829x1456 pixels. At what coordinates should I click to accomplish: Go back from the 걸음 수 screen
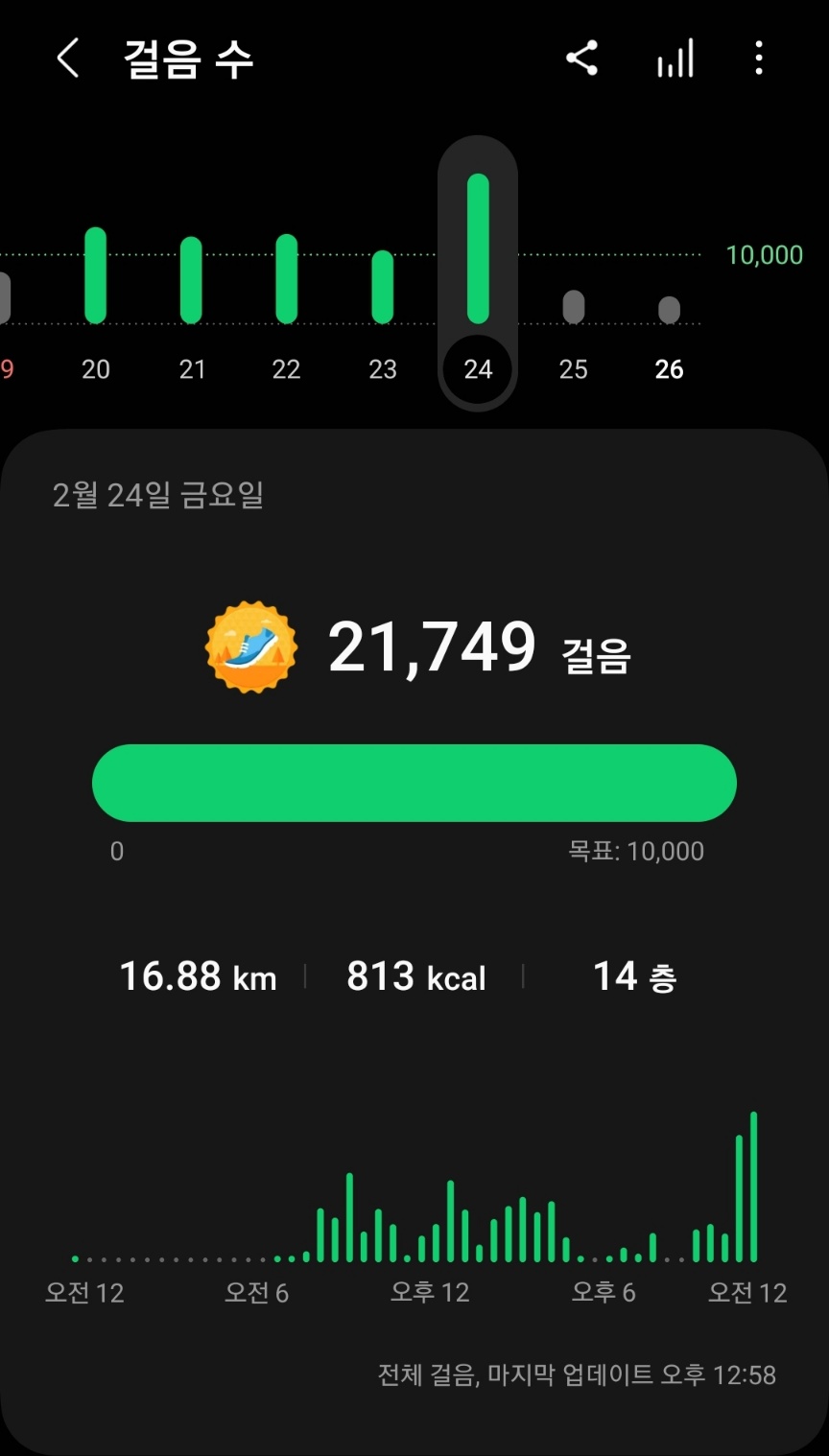(x=67, y=59)
